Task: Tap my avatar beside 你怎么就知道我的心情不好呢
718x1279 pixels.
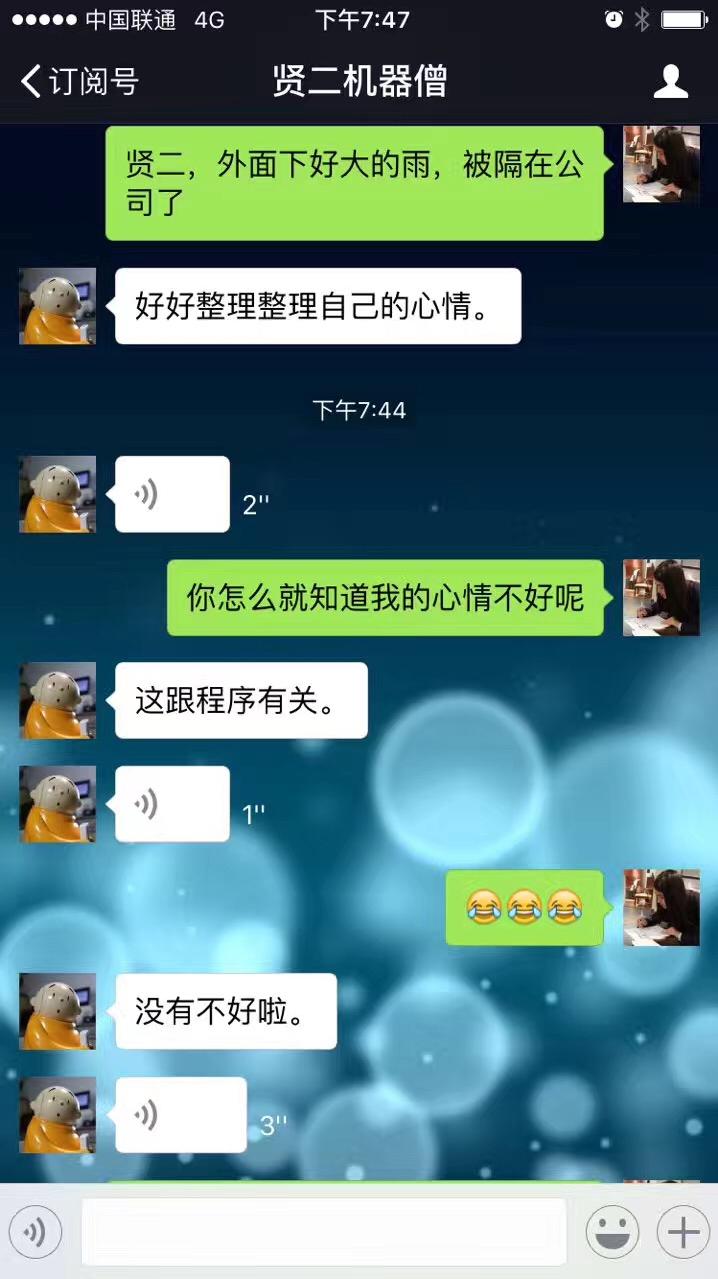Action: (661, 597)
